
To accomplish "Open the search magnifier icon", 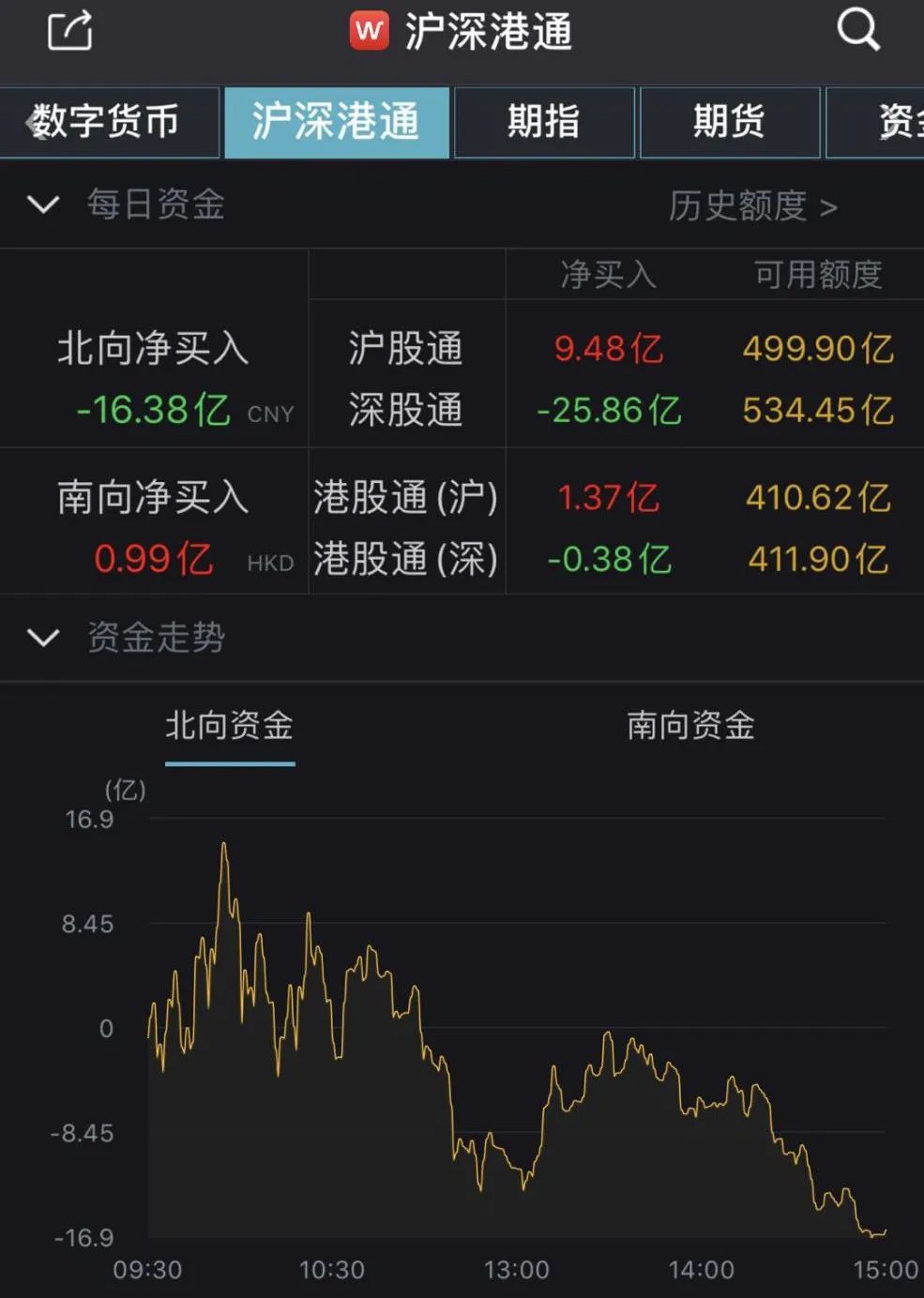I will [857, 29].
